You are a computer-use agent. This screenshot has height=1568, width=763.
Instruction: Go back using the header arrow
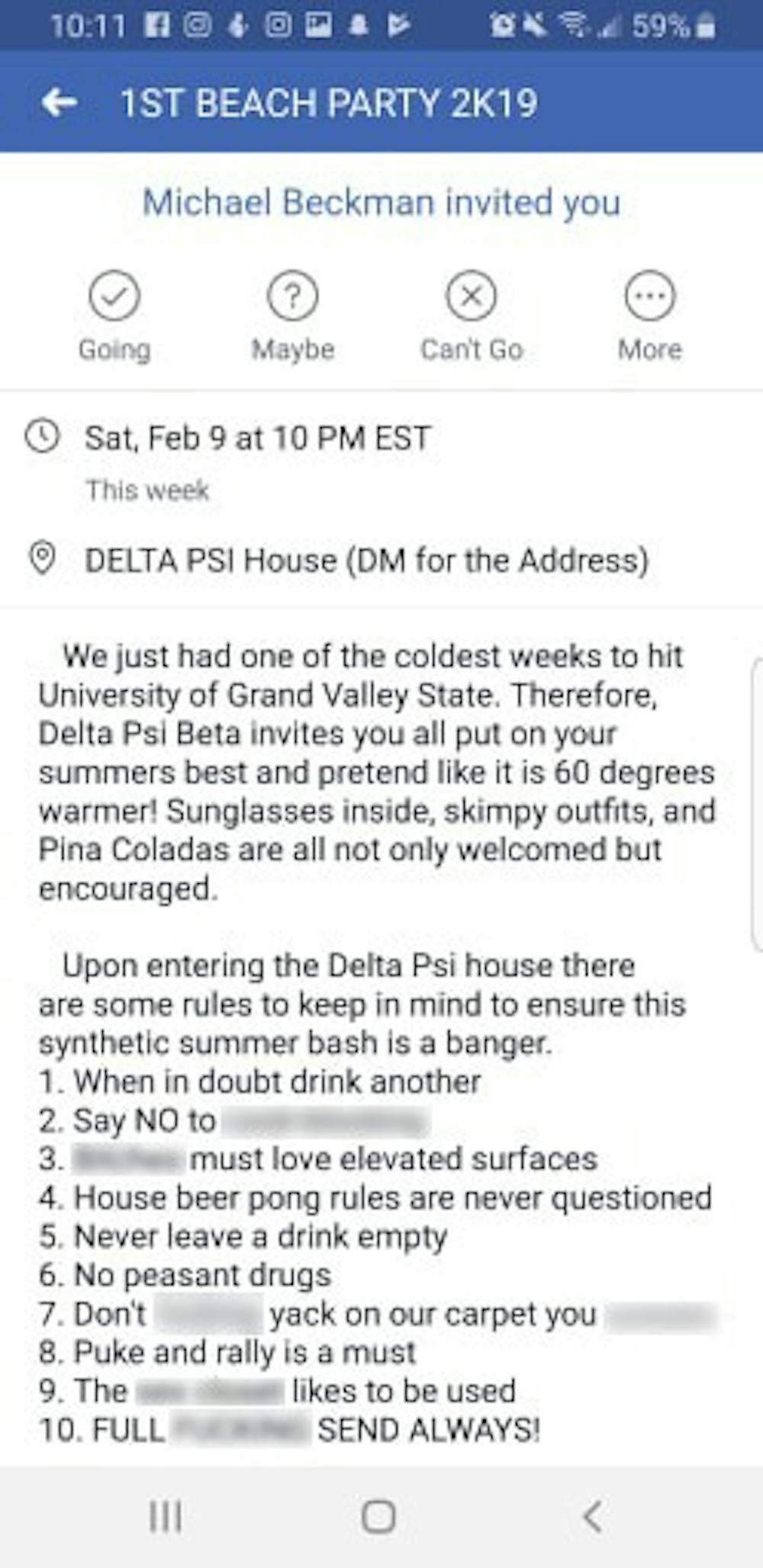pos(60,102)
